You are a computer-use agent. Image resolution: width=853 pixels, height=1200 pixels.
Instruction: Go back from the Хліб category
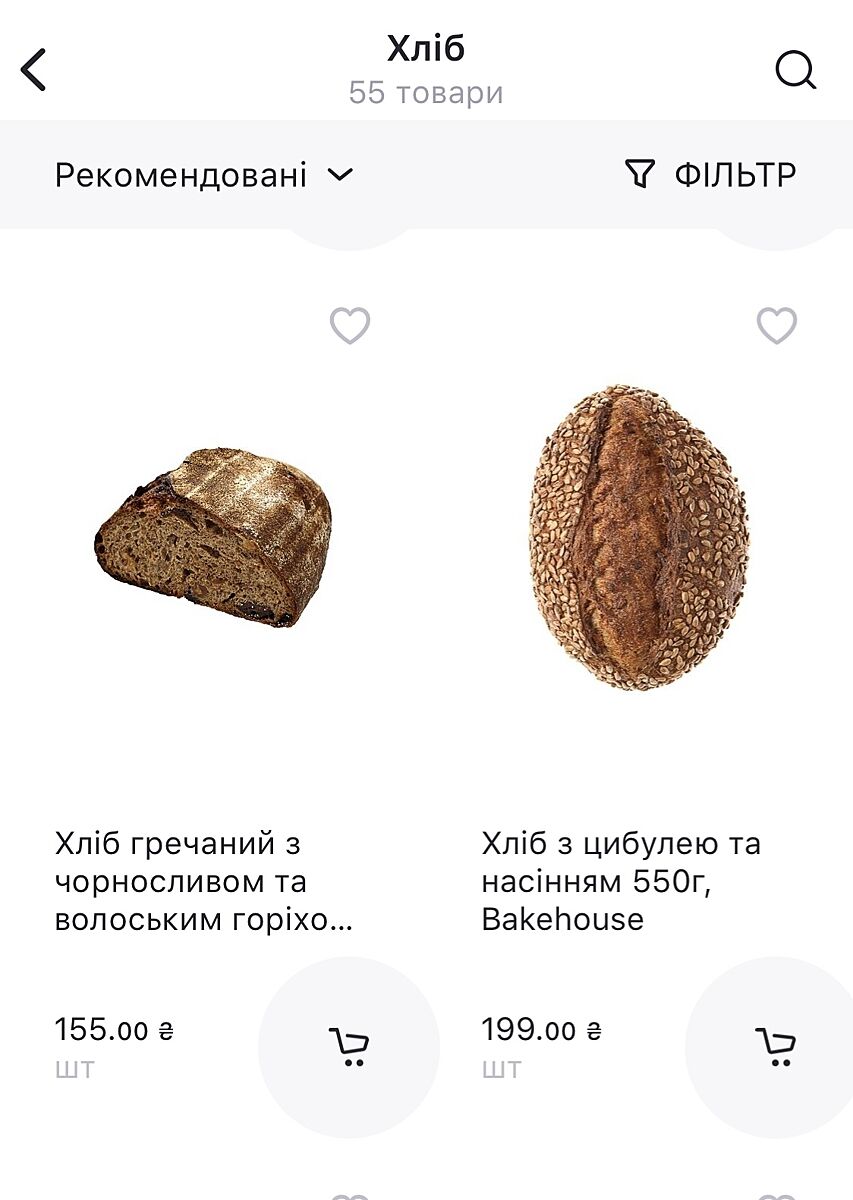pyautogui.click(x=34, y=70)
